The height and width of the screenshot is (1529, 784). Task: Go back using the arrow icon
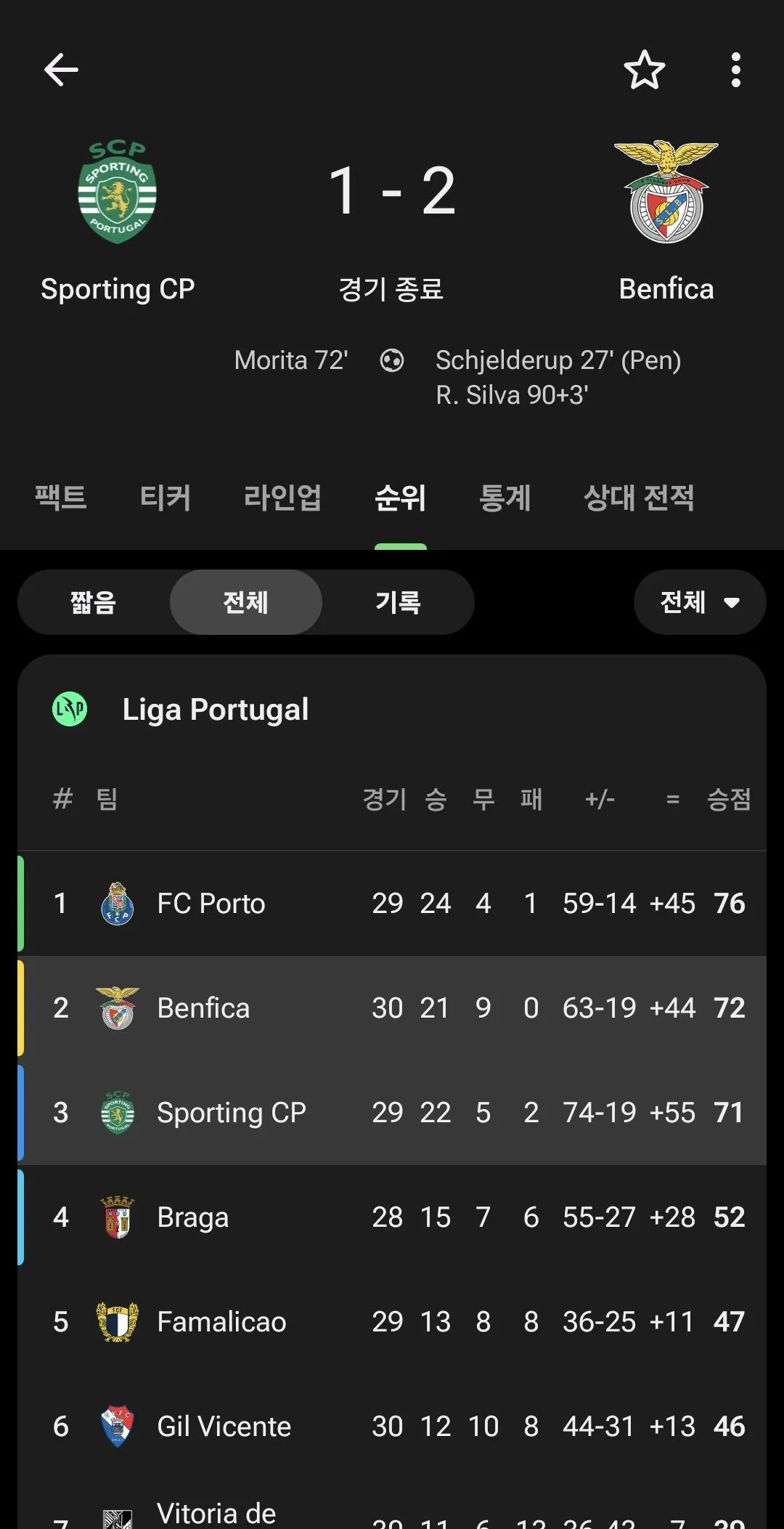[61, 70]
